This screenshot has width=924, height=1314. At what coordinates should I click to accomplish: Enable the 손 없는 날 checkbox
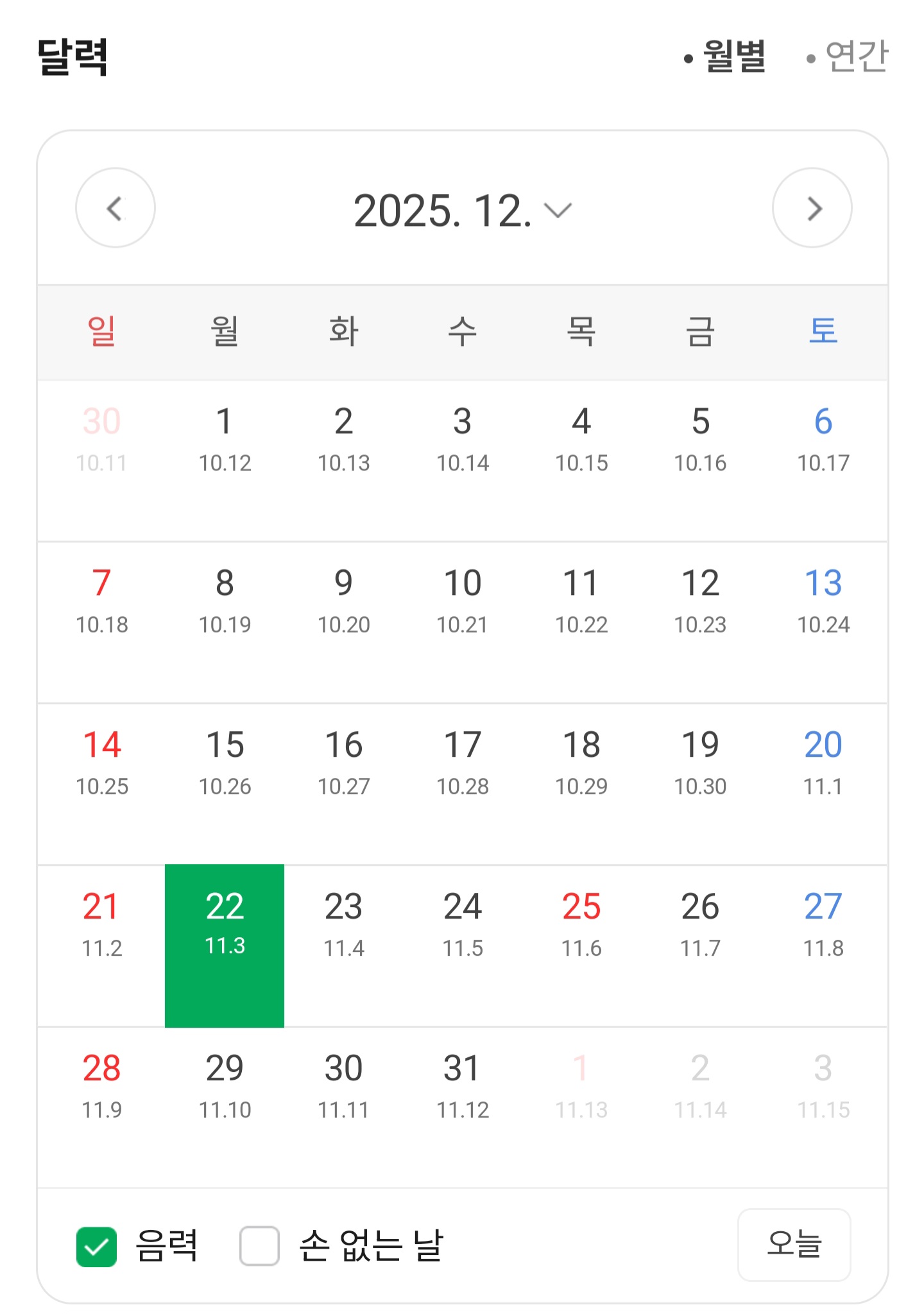tap(259, 1247)
